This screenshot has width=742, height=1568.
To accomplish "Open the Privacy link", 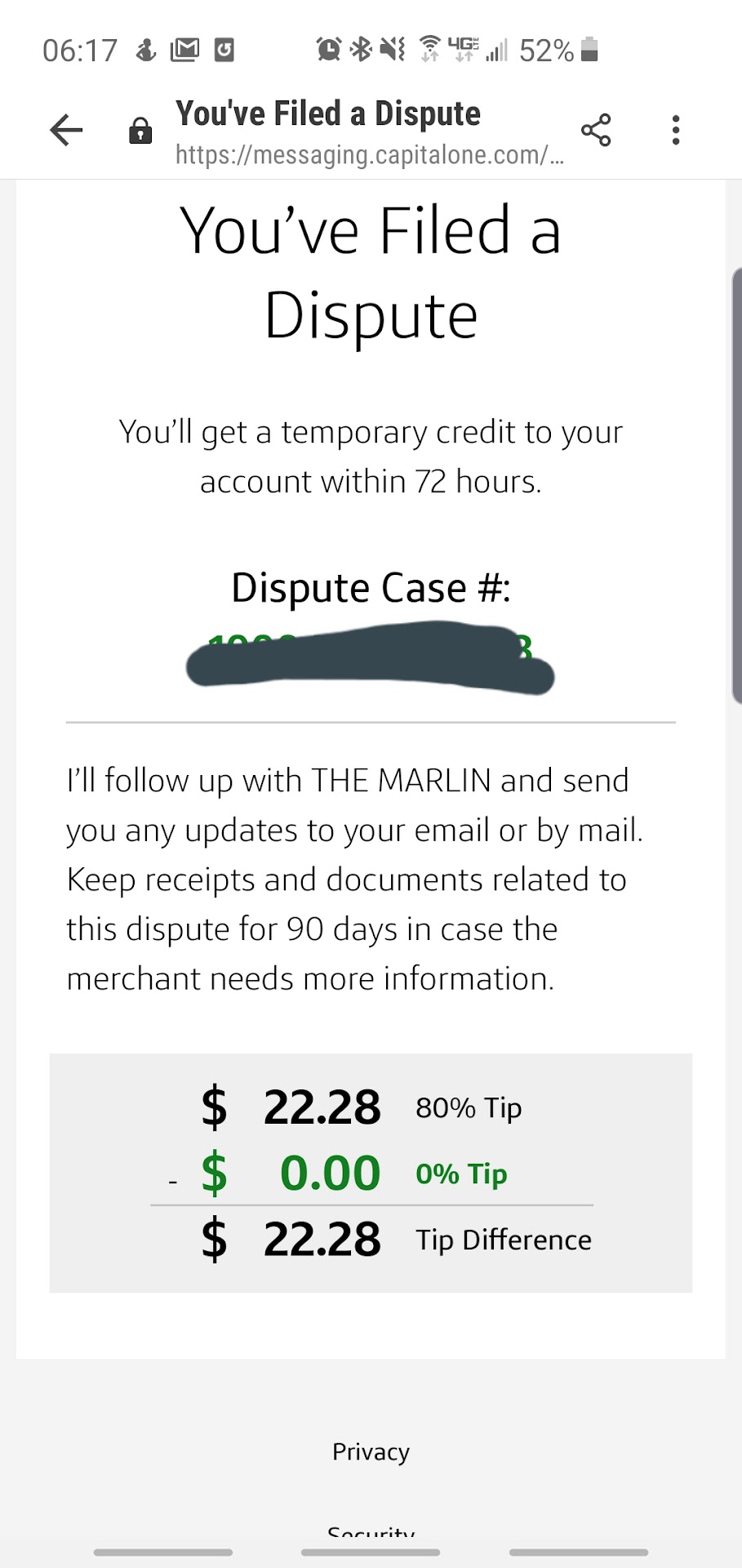I will pyautogui.click(x=371, y=1451).
